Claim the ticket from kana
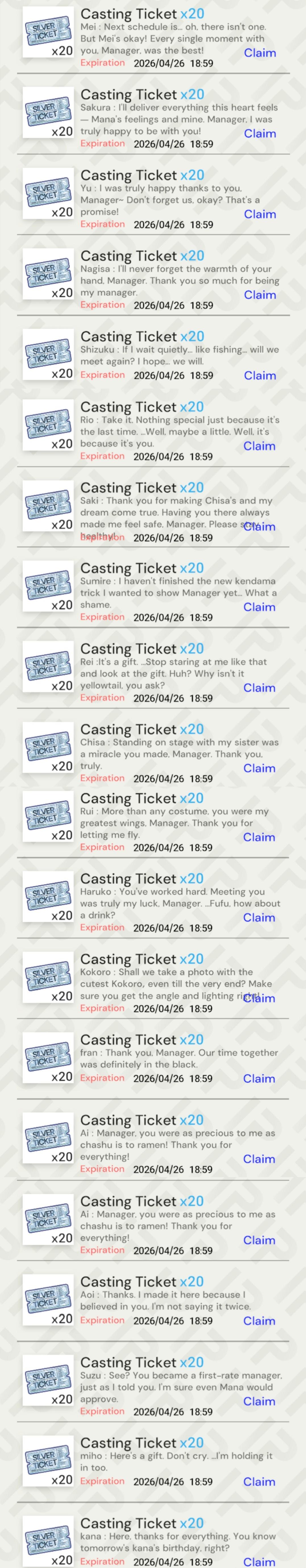Viewport: 306px width, 1568px height. click(x=259, y=1562)
